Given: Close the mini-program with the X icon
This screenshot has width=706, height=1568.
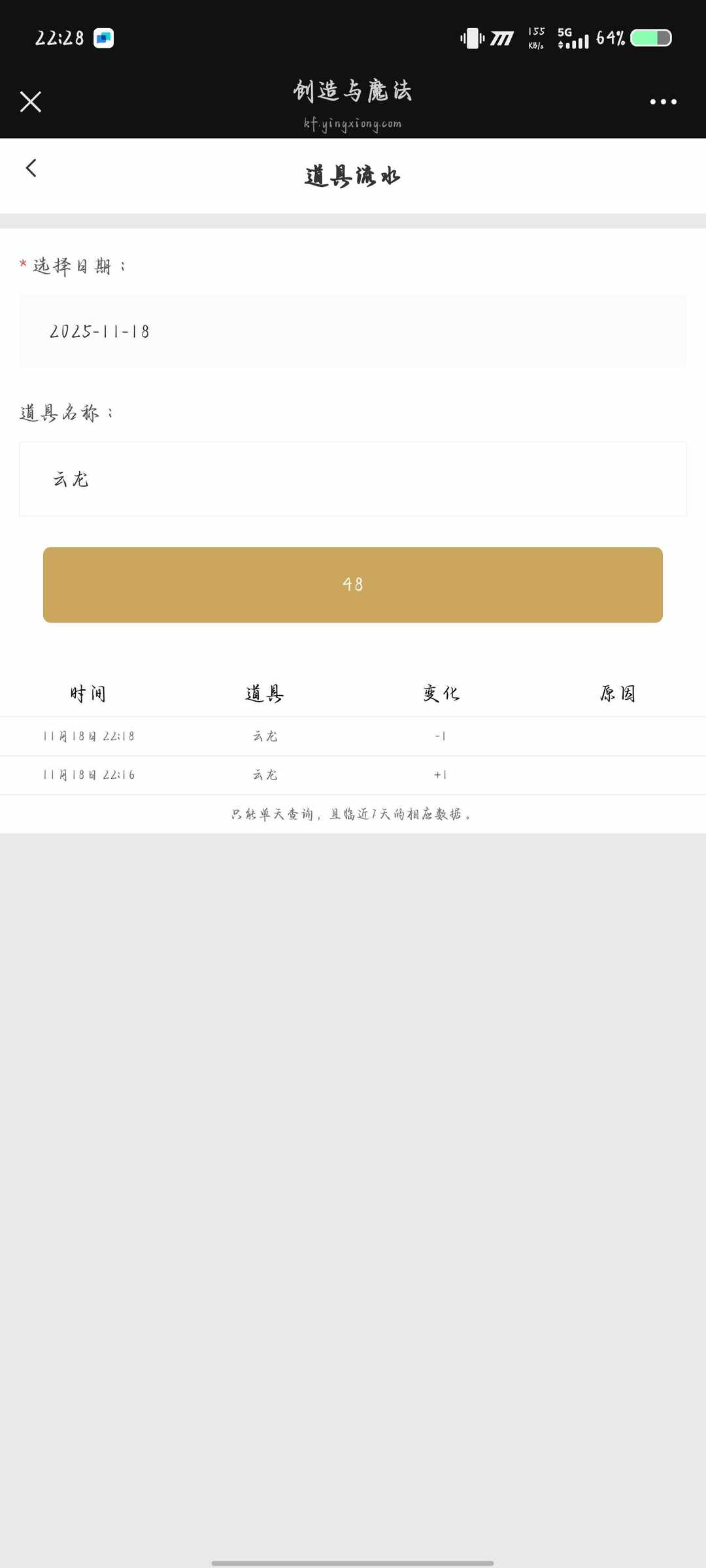Looking at the screenshot, I should [x=30, y=102].
